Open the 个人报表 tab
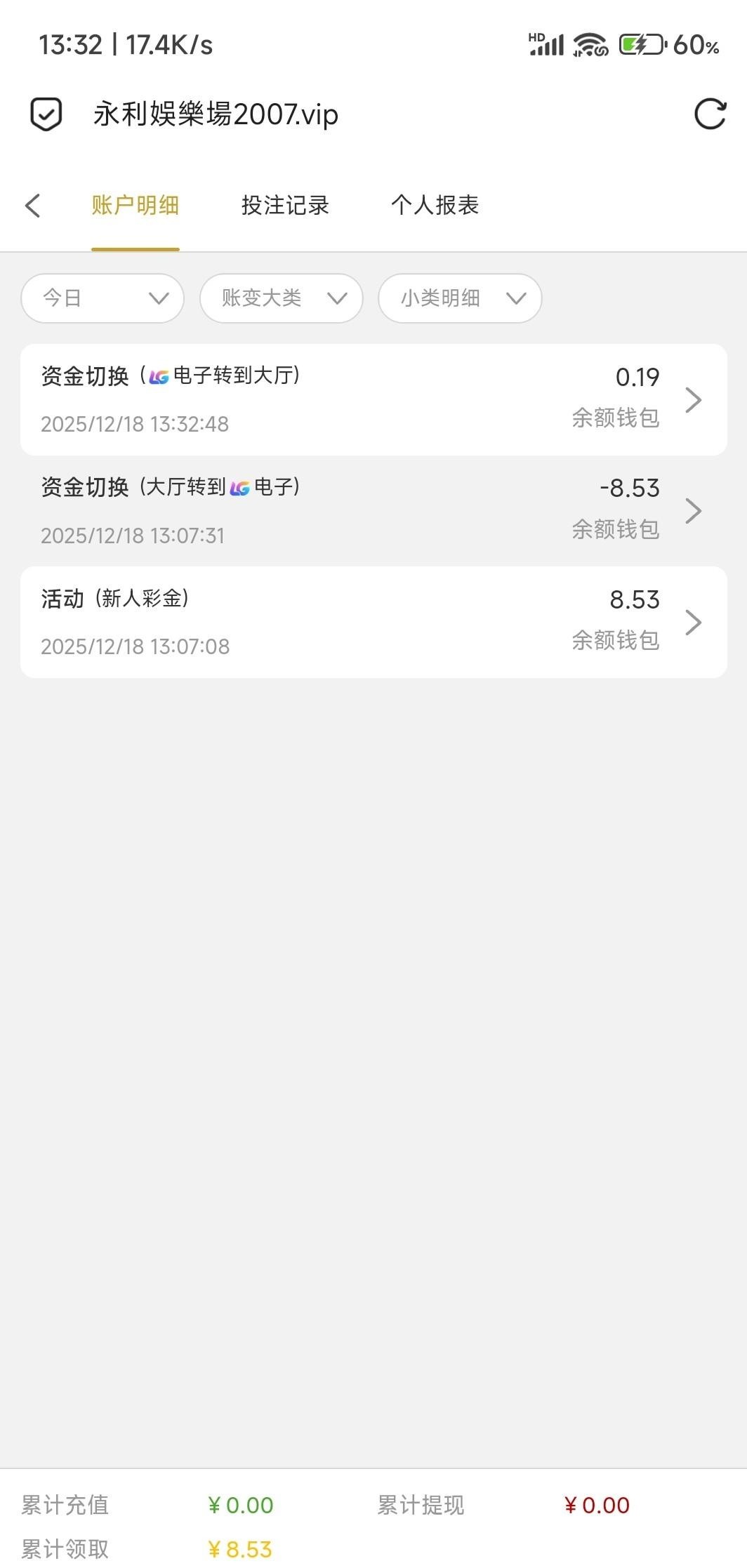 435,206
